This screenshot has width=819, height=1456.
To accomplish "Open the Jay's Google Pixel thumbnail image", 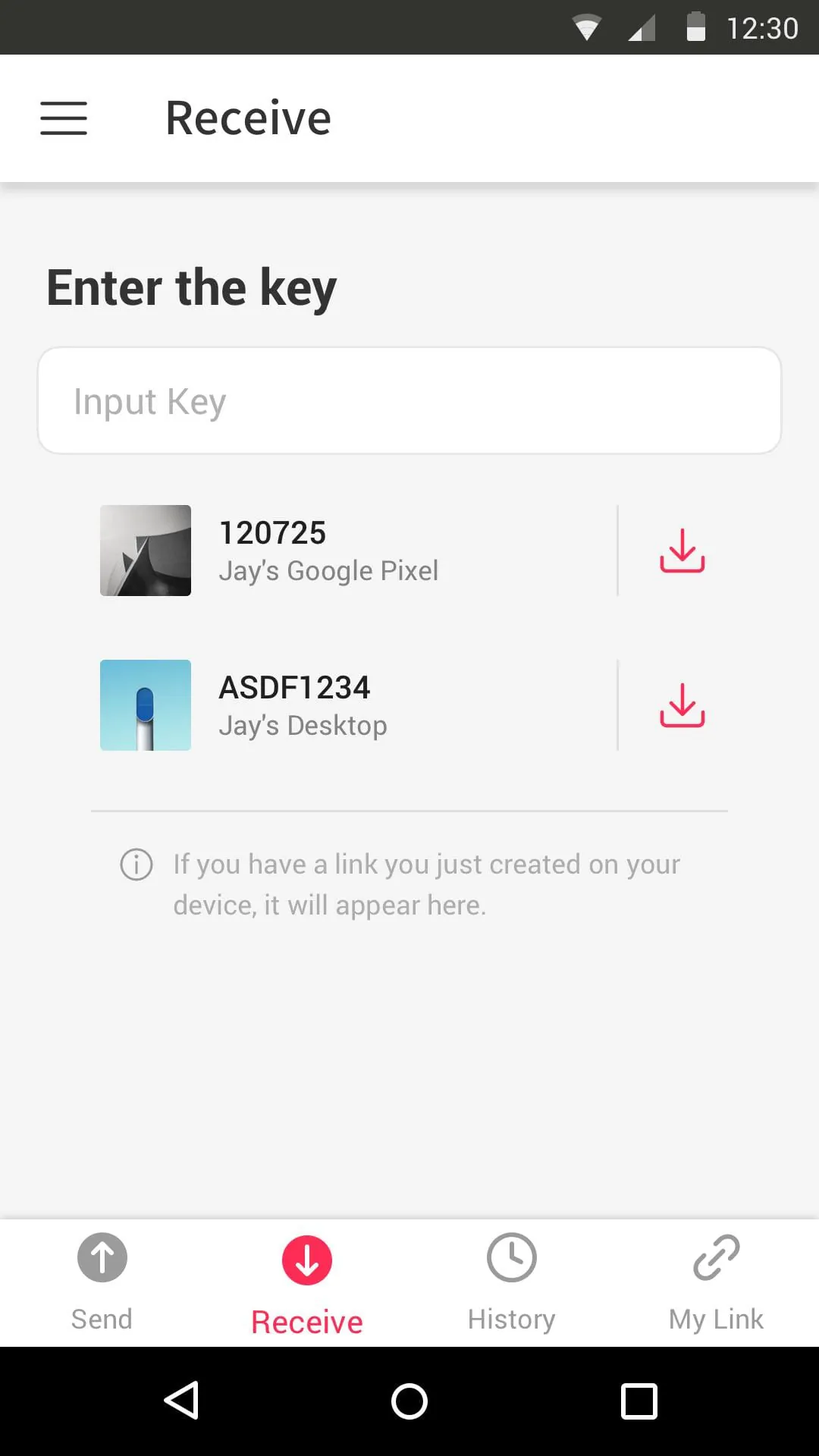I will (145, 551).
